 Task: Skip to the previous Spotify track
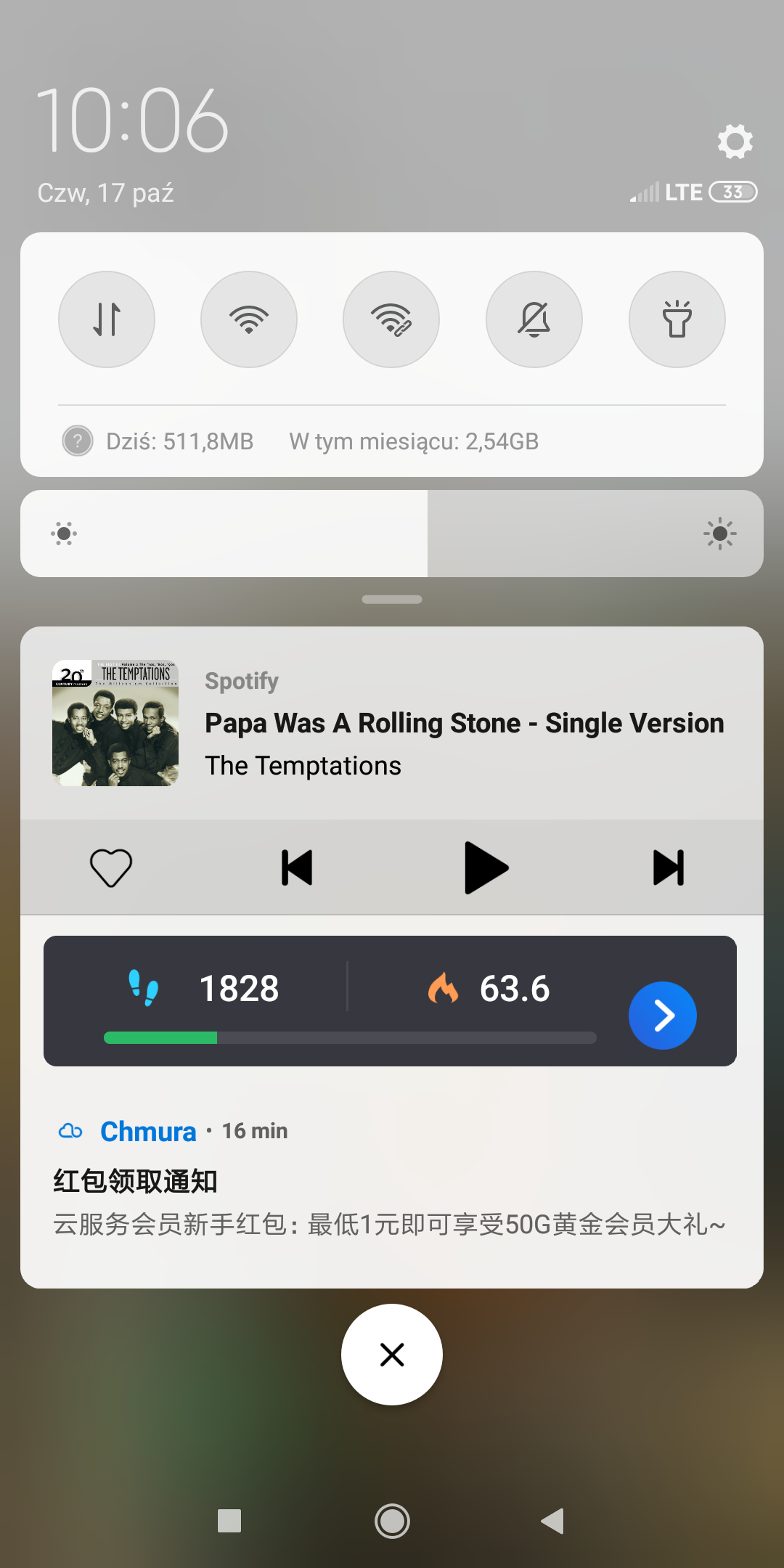tap(297, 867)
